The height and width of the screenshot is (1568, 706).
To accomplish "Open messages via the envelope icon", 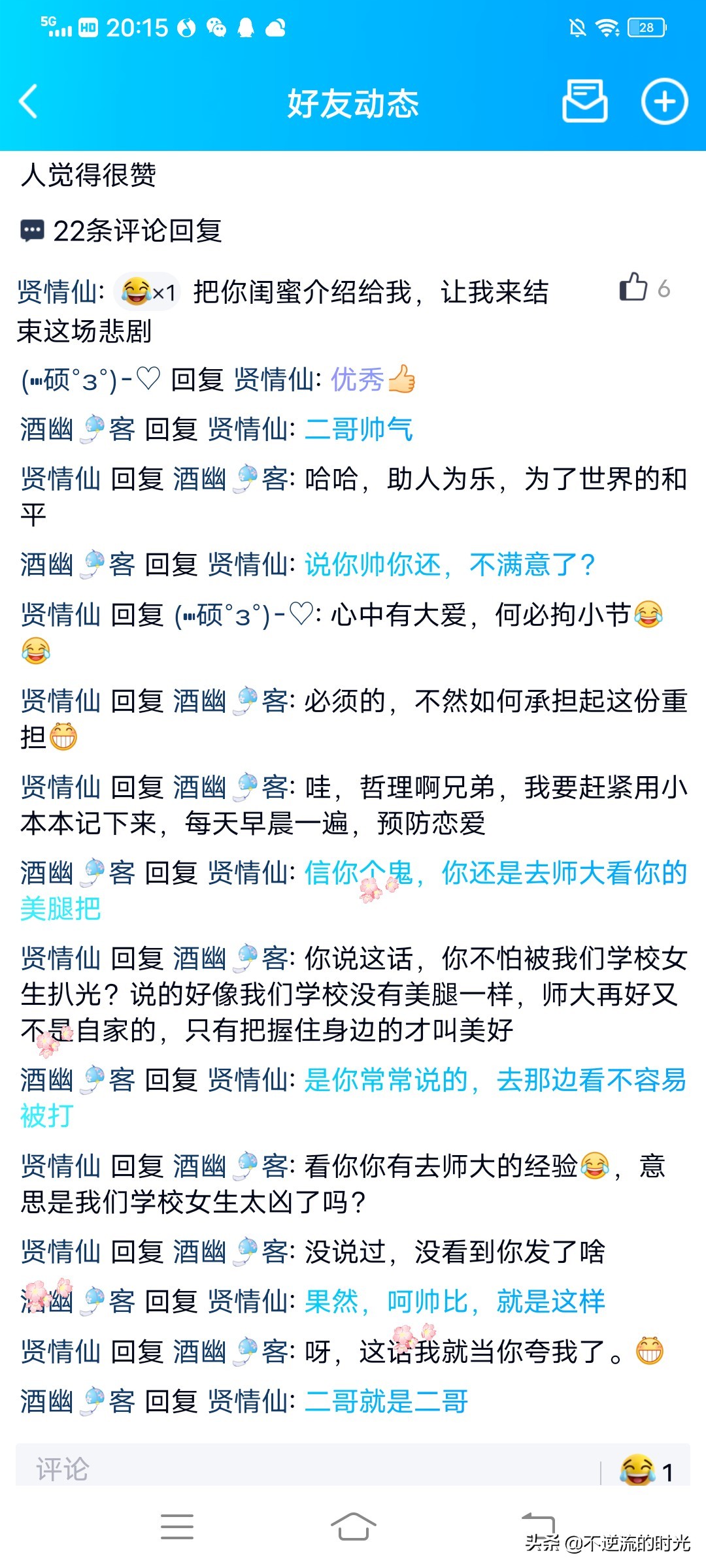I will (x=584, y=103).
